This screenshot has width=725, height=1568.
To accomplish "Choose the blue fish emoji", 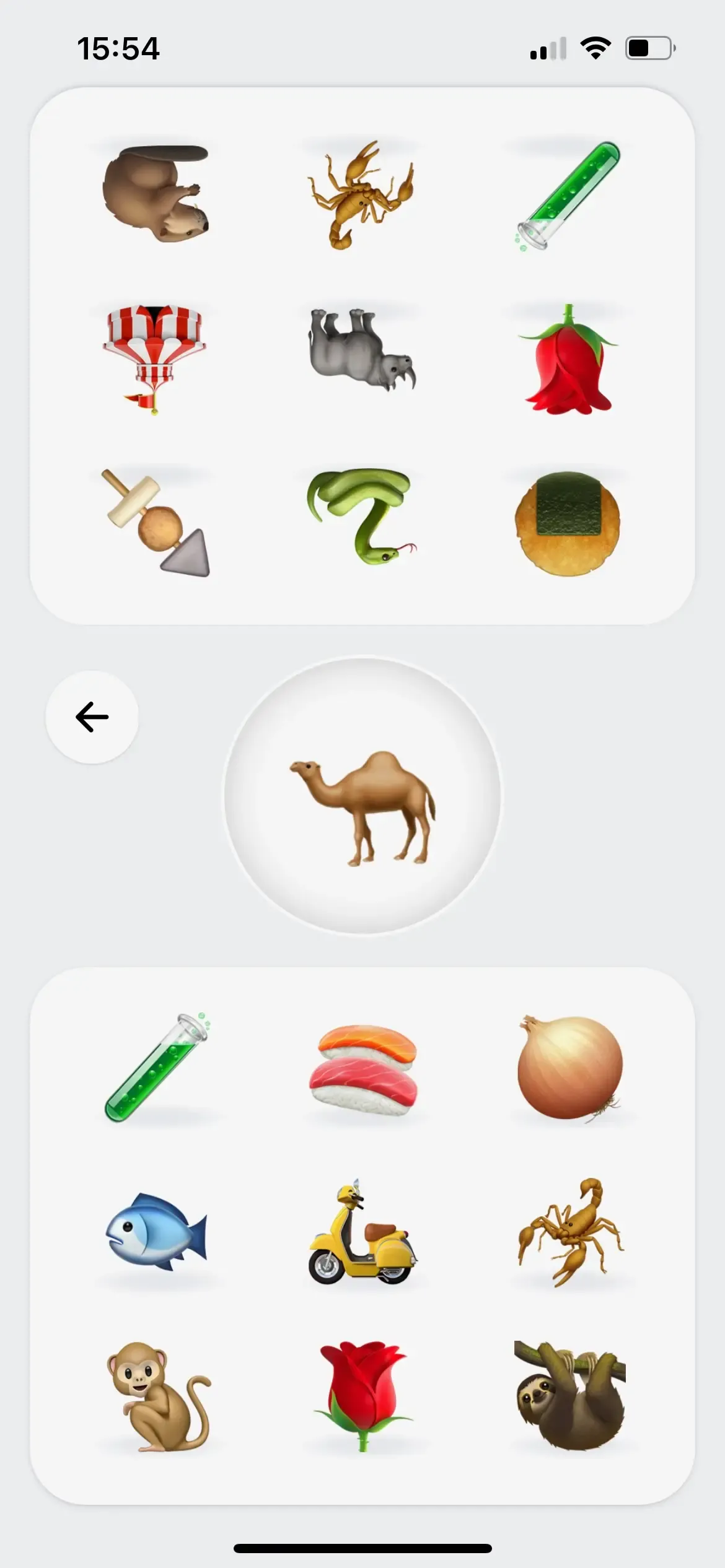I will point(156,1231).
